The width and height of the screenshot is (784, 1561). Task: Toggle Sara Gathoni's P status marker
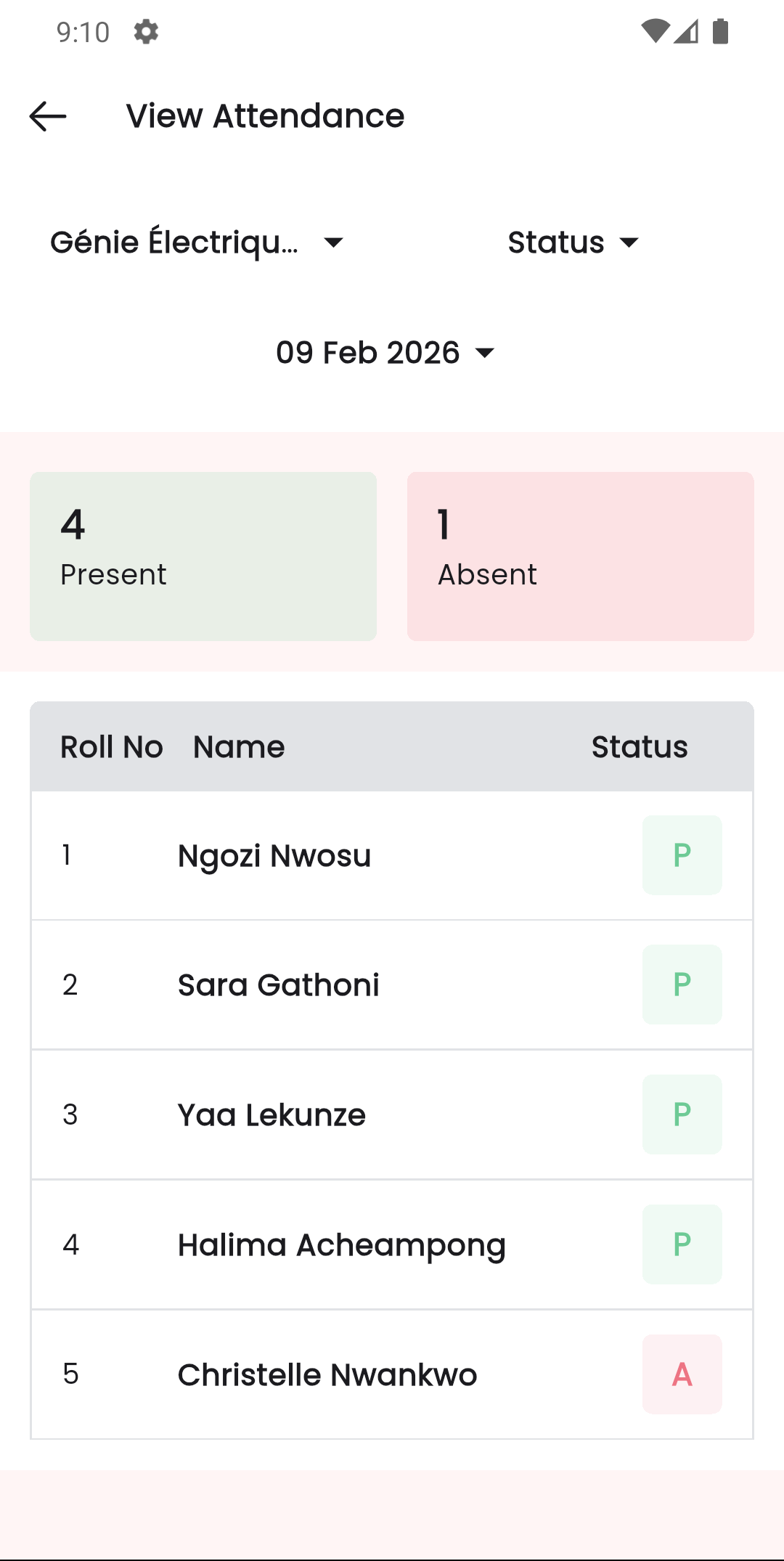[x=682, y=985]
